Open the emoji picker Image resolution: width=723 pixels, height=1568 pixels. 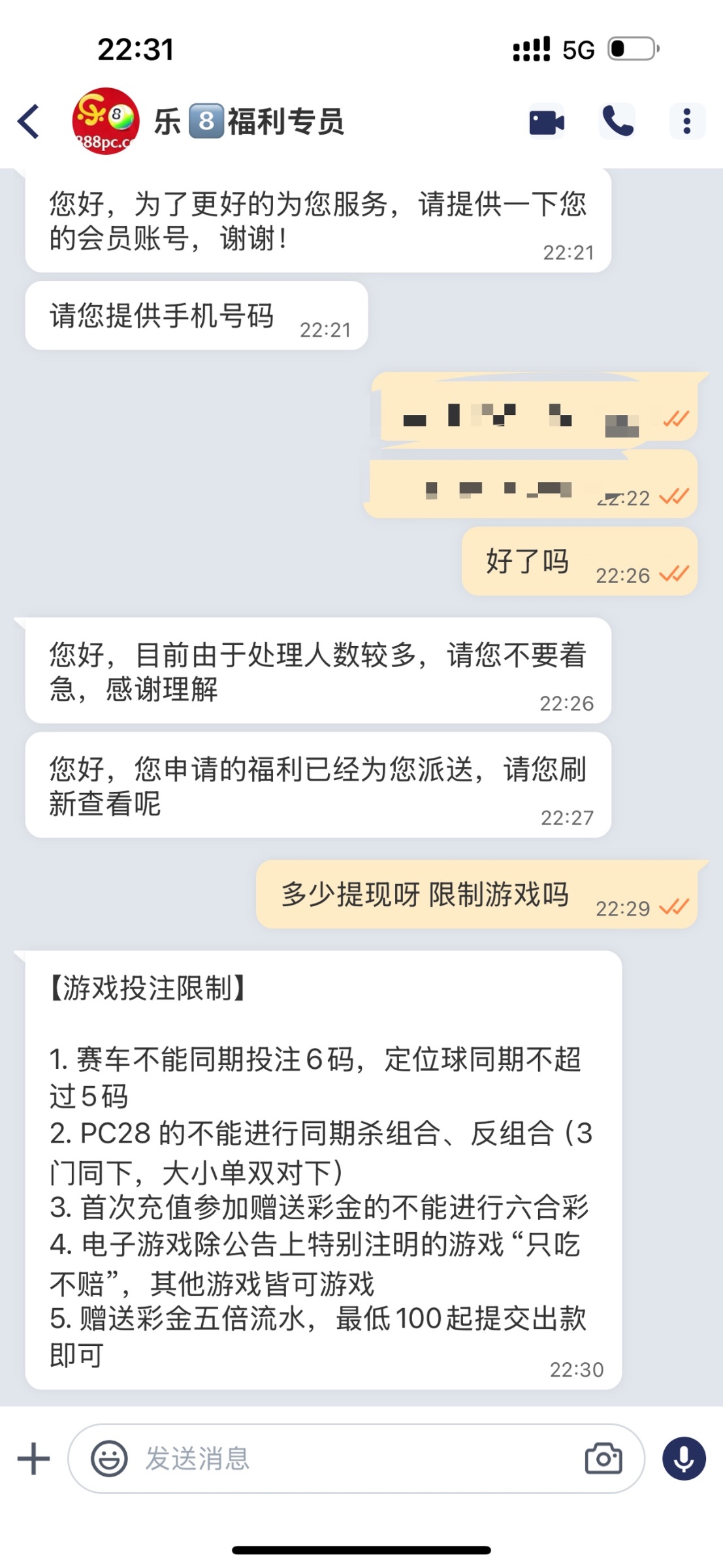point(109,1458)
